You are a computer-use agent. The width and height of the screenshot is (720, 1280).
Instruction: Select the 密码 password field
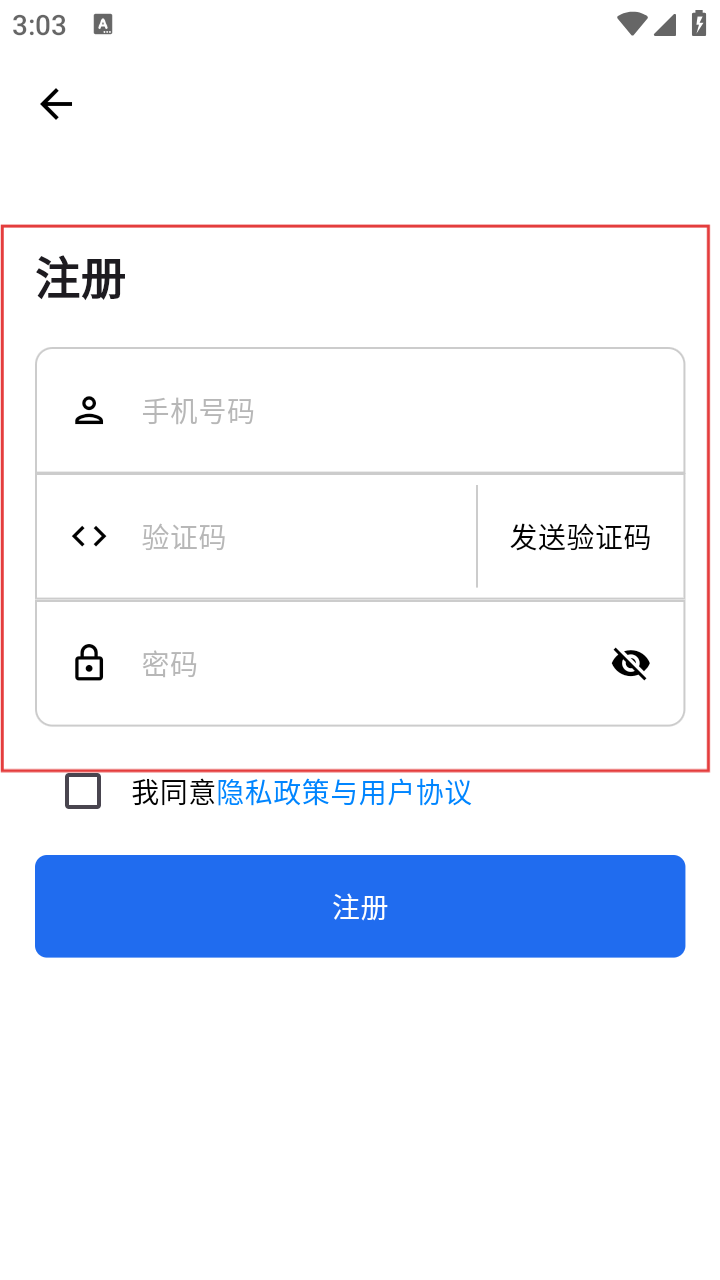(x=360, y=663)
